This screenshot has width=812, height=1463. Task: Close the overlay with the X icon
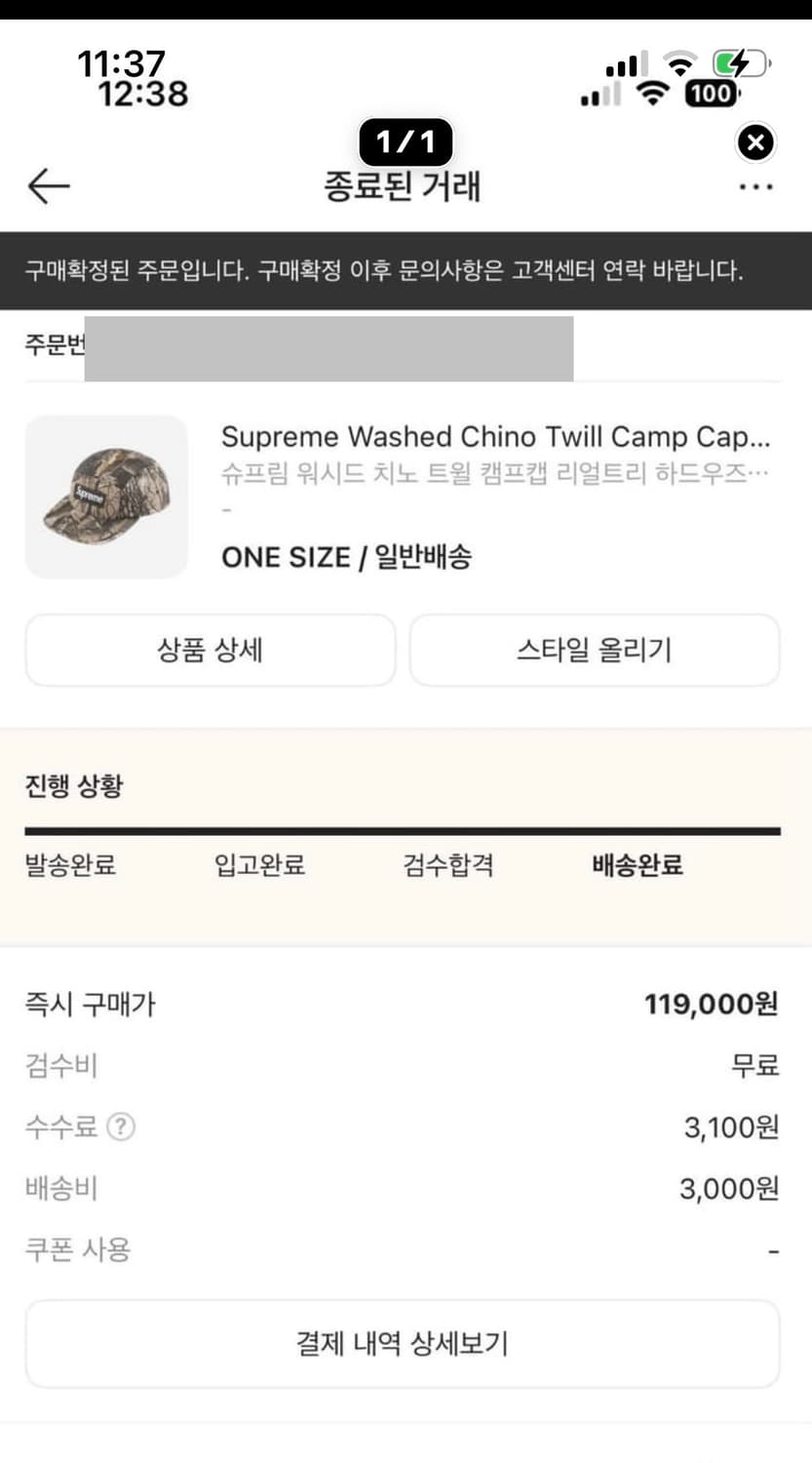pos(755,142)
